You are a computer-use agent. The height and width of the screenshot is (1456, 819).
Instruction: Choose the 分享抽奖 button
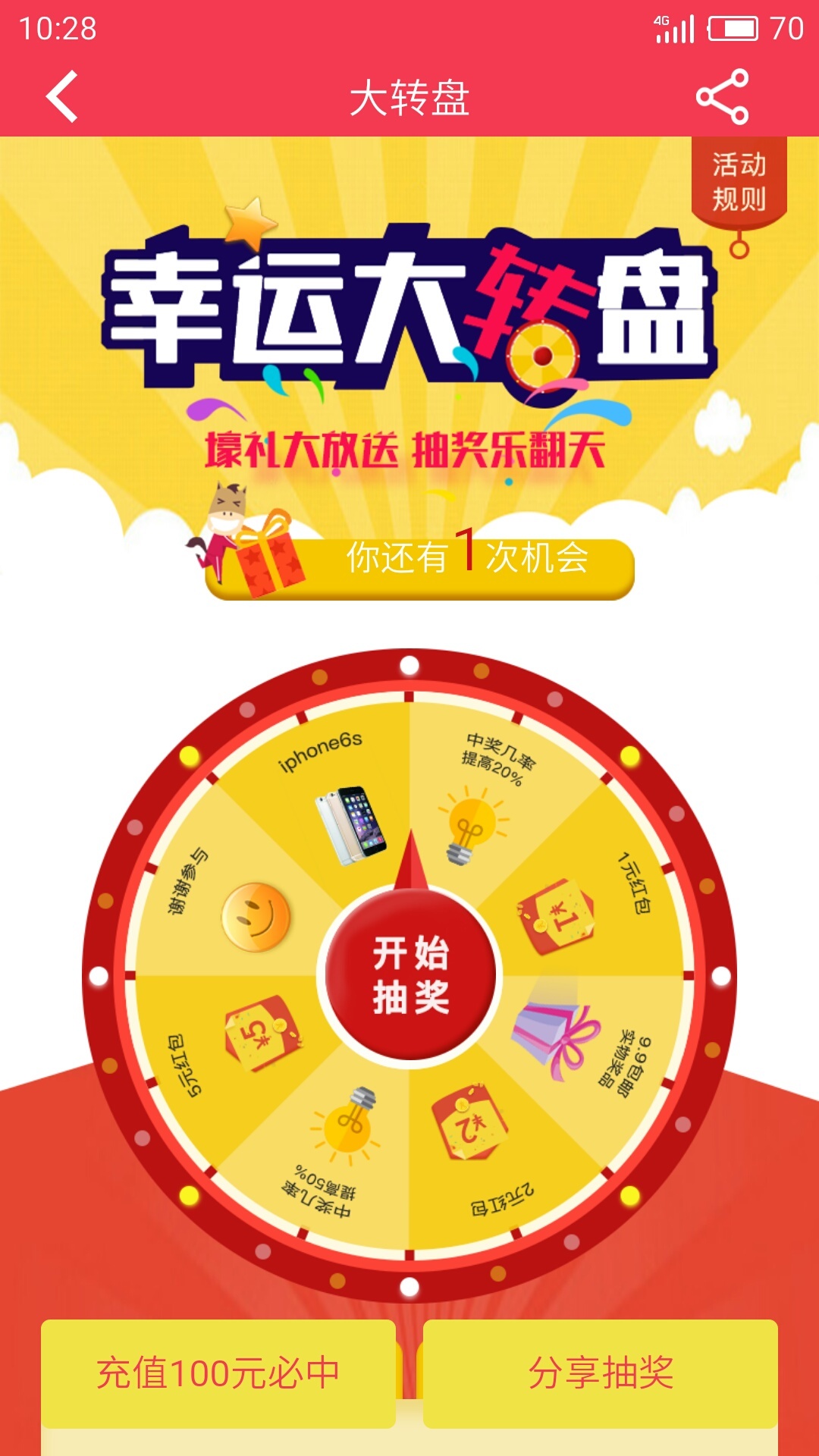(601, 1373)
